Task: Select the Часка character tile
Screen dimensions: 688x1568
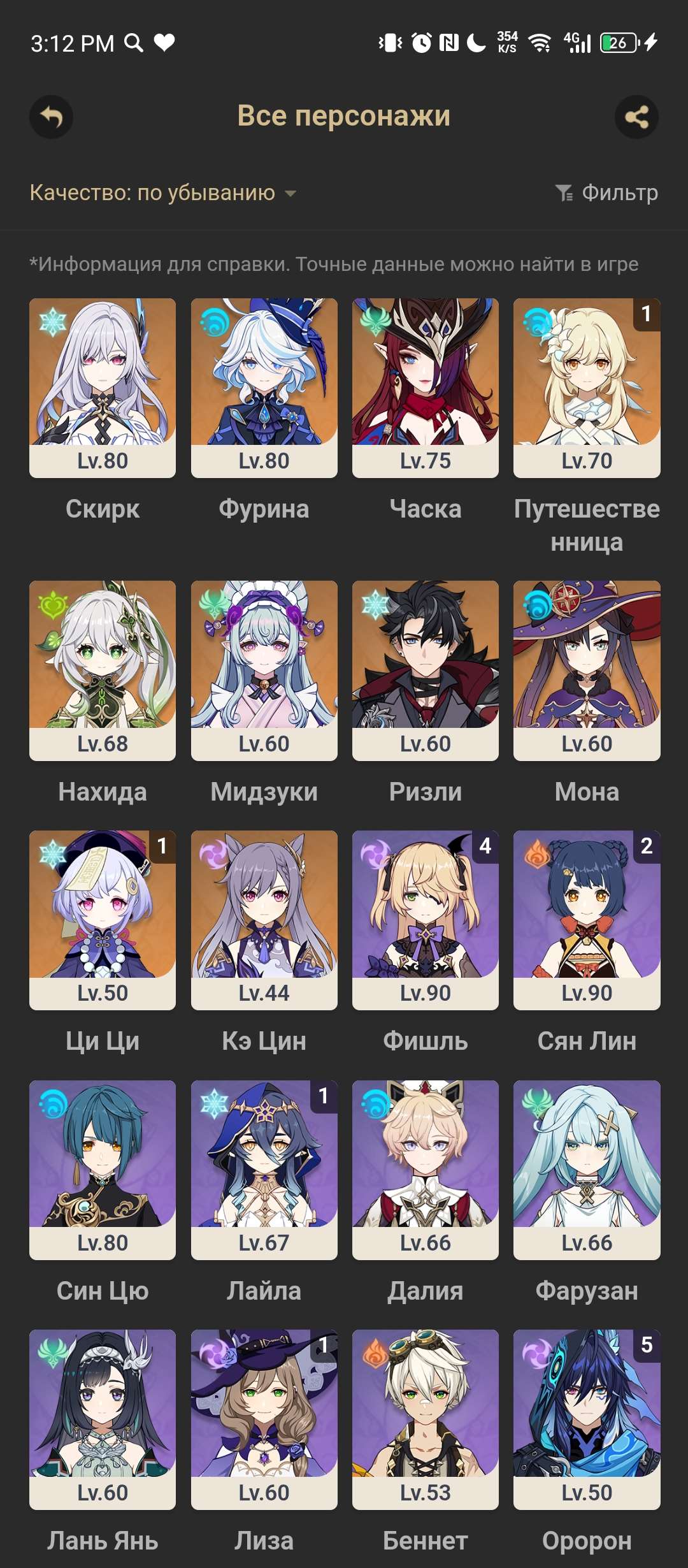Action: (425, 388)
